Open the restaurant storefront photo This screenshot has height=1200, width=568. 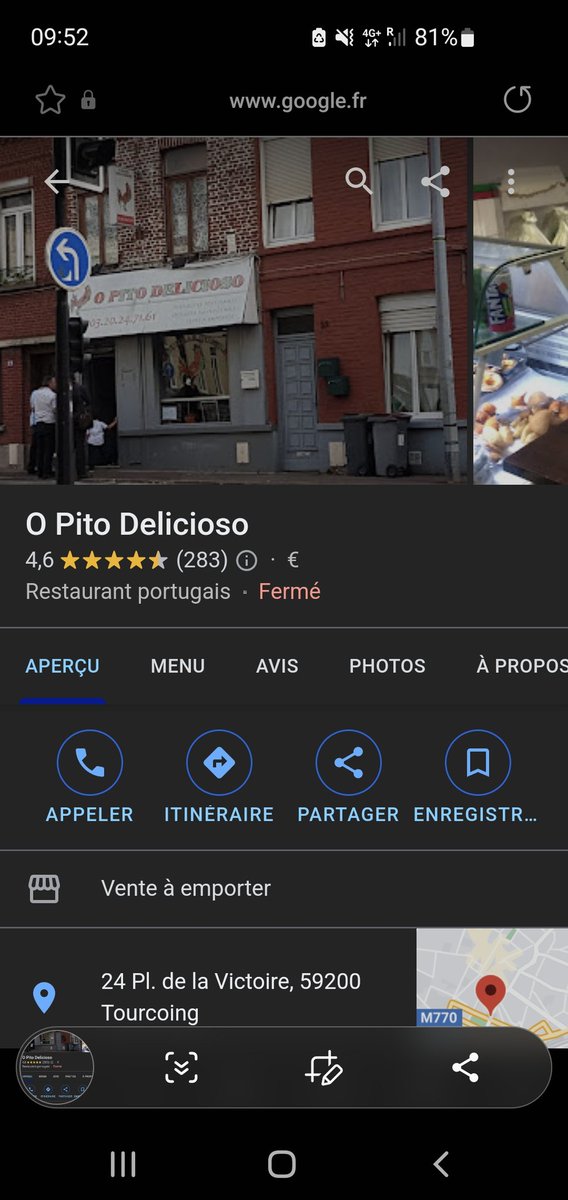(x=234, y=311)
